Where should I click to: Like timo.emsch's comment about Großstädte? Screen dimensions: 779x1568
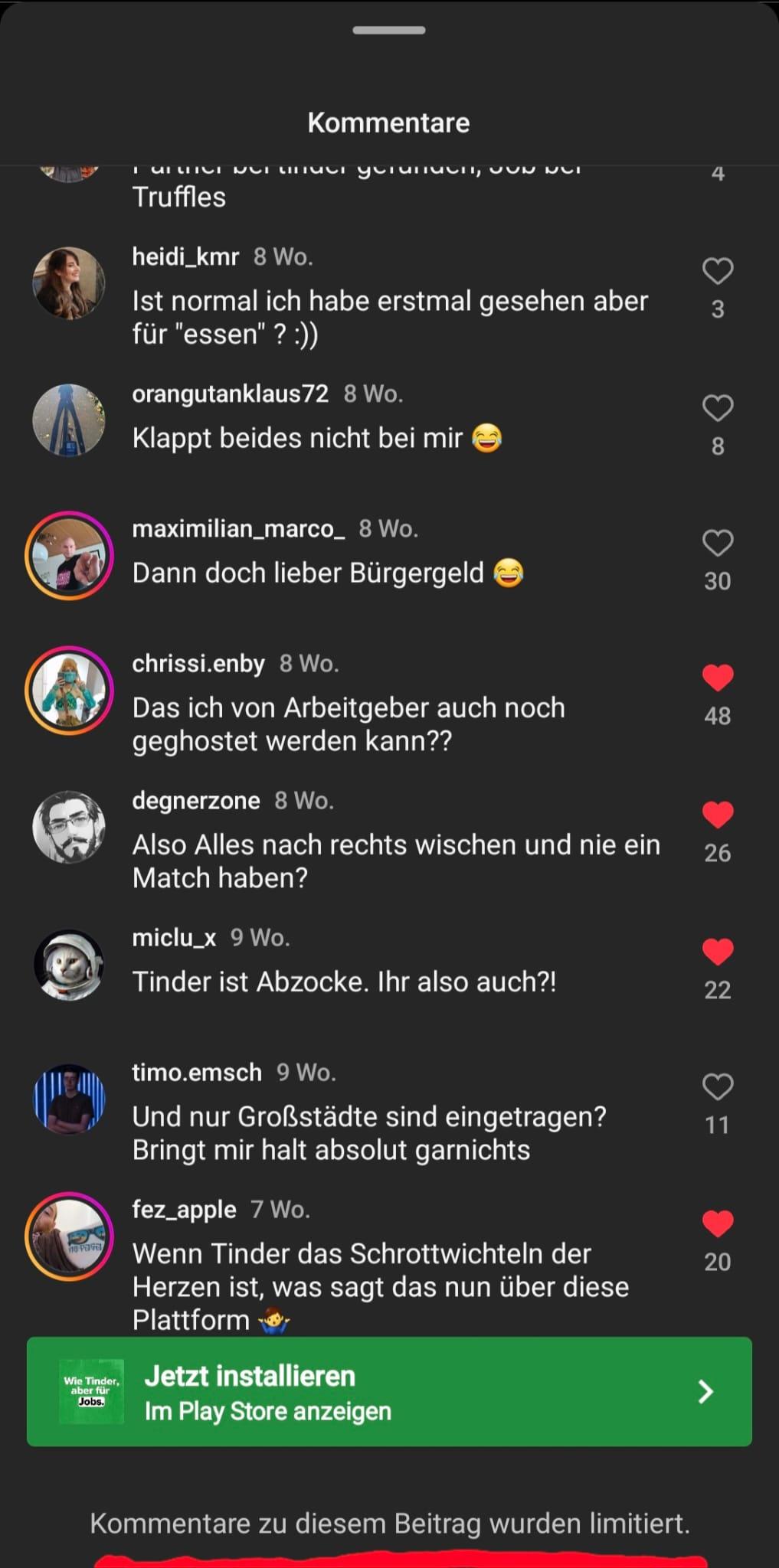[x=718, y=1086]
